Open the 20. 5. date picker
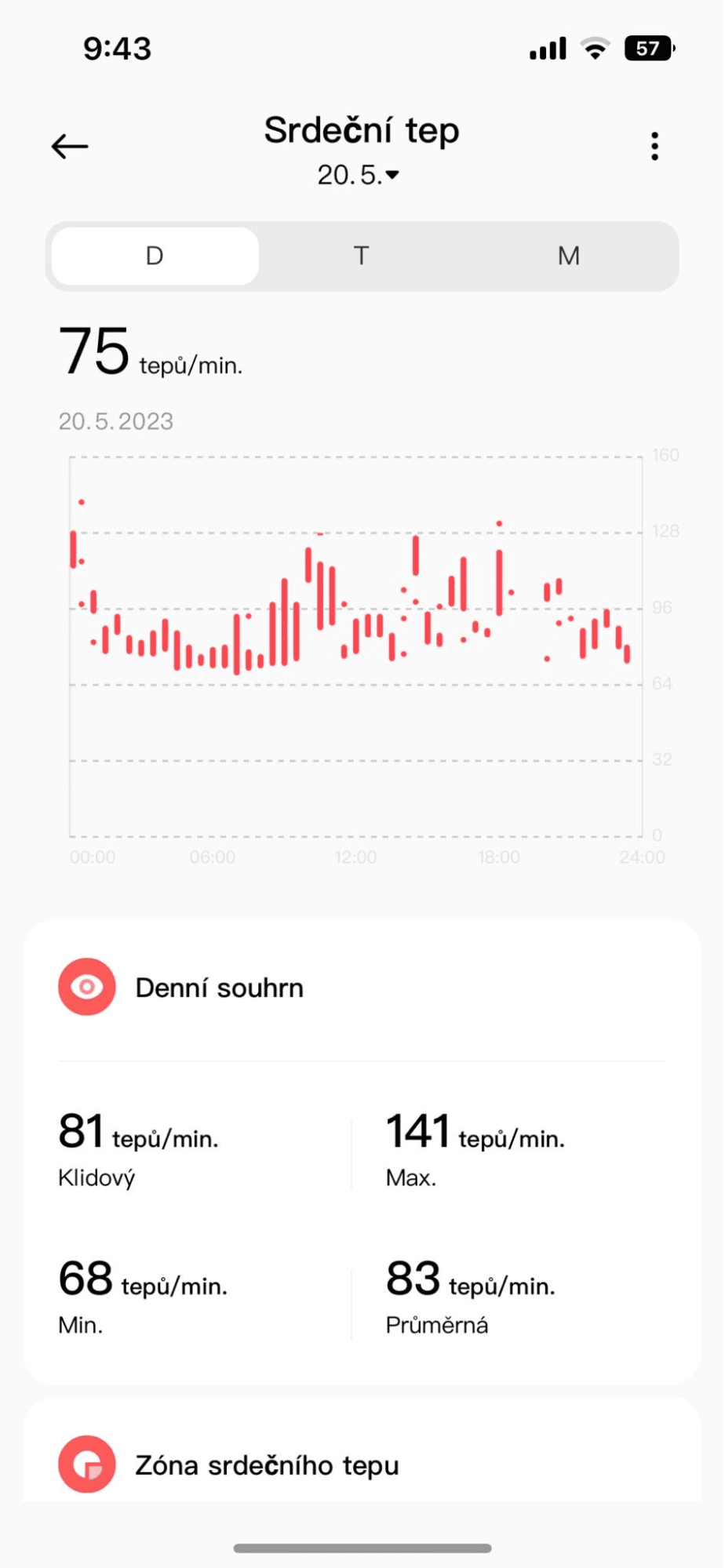Screen dimensions: 725x1568 [x=359, y=175]
